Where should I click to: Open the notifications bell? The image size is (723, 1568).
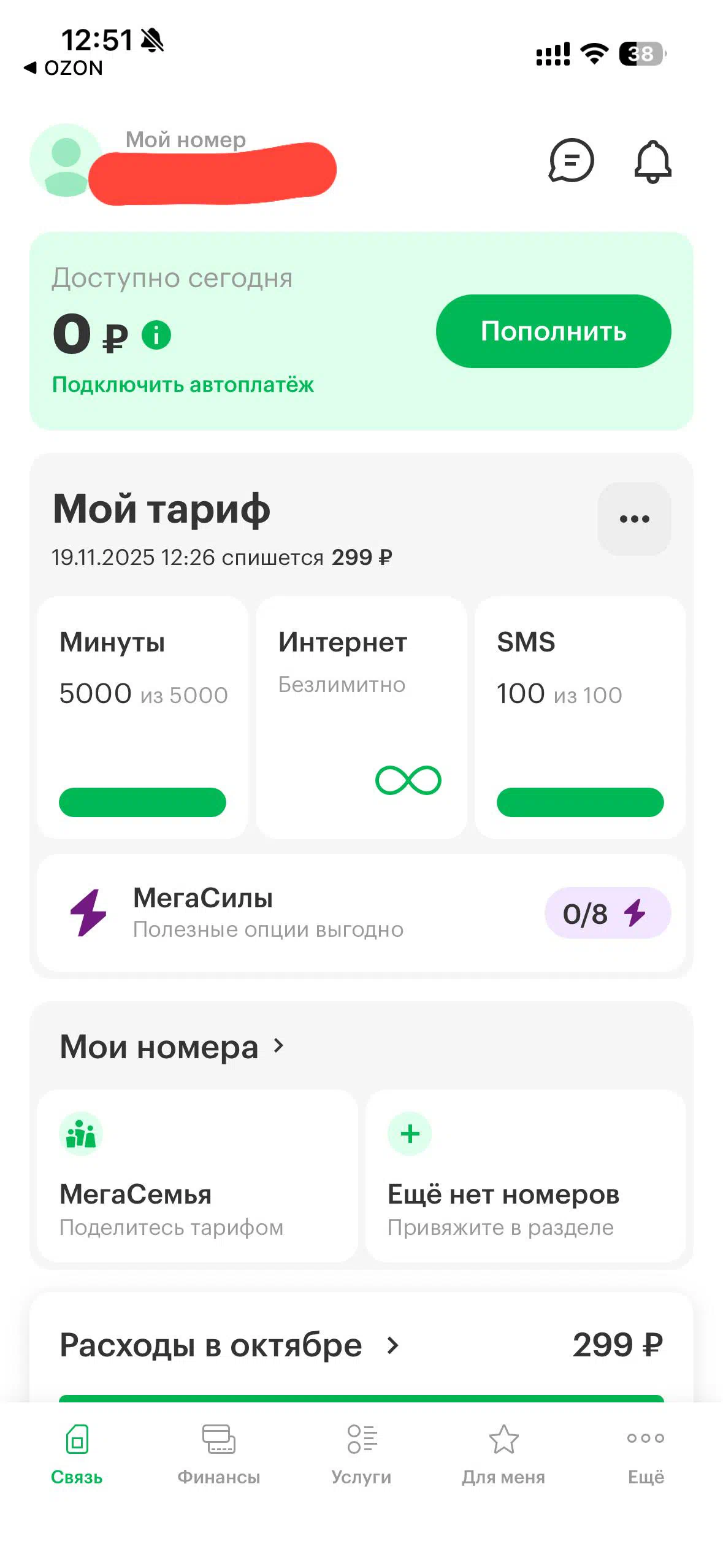pos(652,161)
